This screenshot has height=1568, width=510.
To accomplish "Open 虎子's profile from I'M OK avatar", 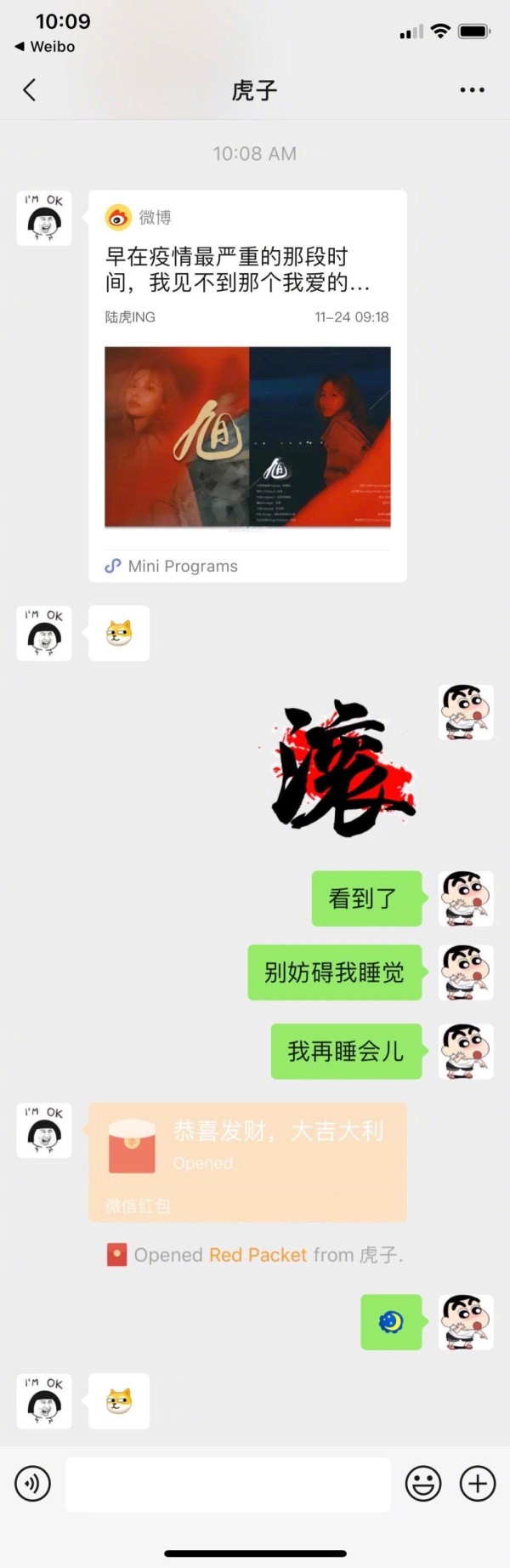I will [x=44, y=219].
